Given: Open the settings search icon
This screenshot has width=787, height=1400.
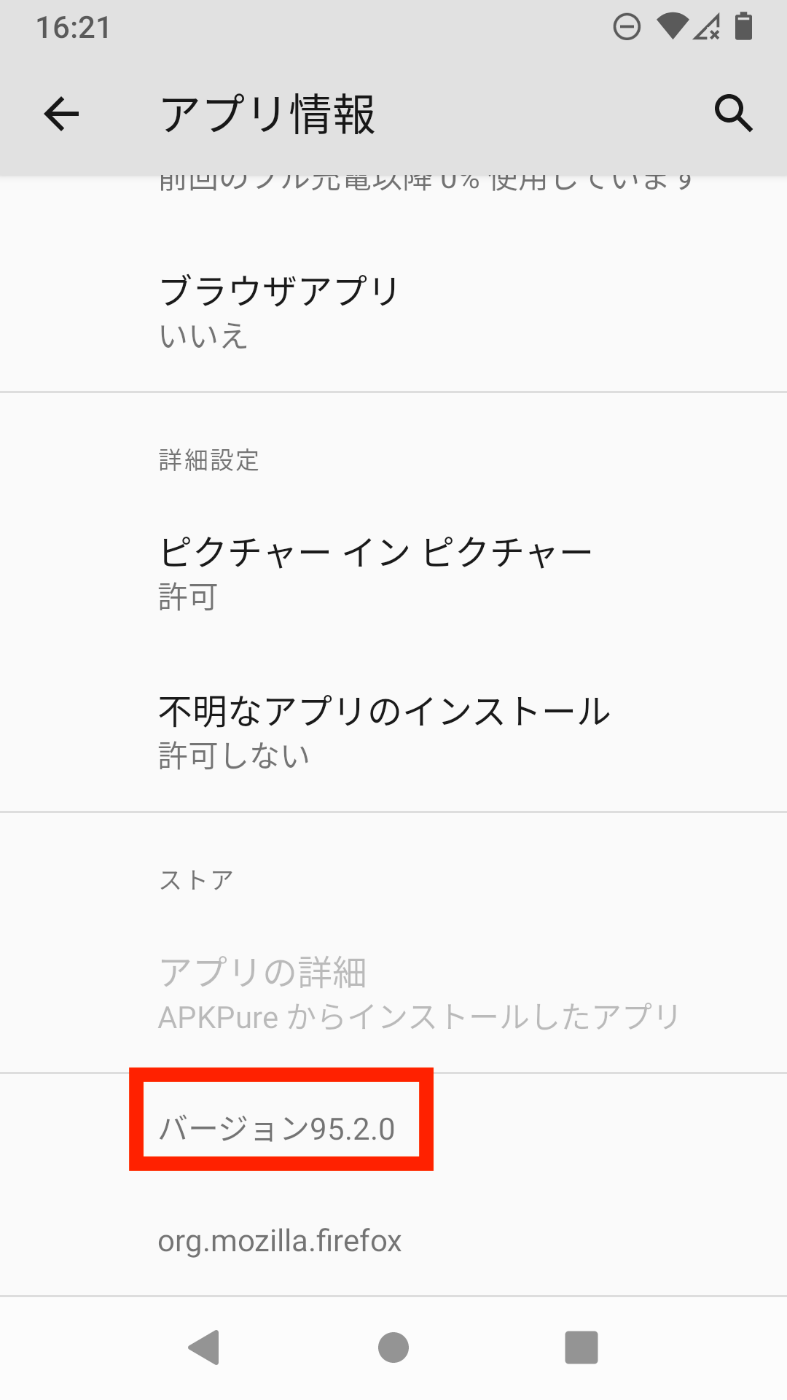Looking at the screenshot, I should point(733,115).
